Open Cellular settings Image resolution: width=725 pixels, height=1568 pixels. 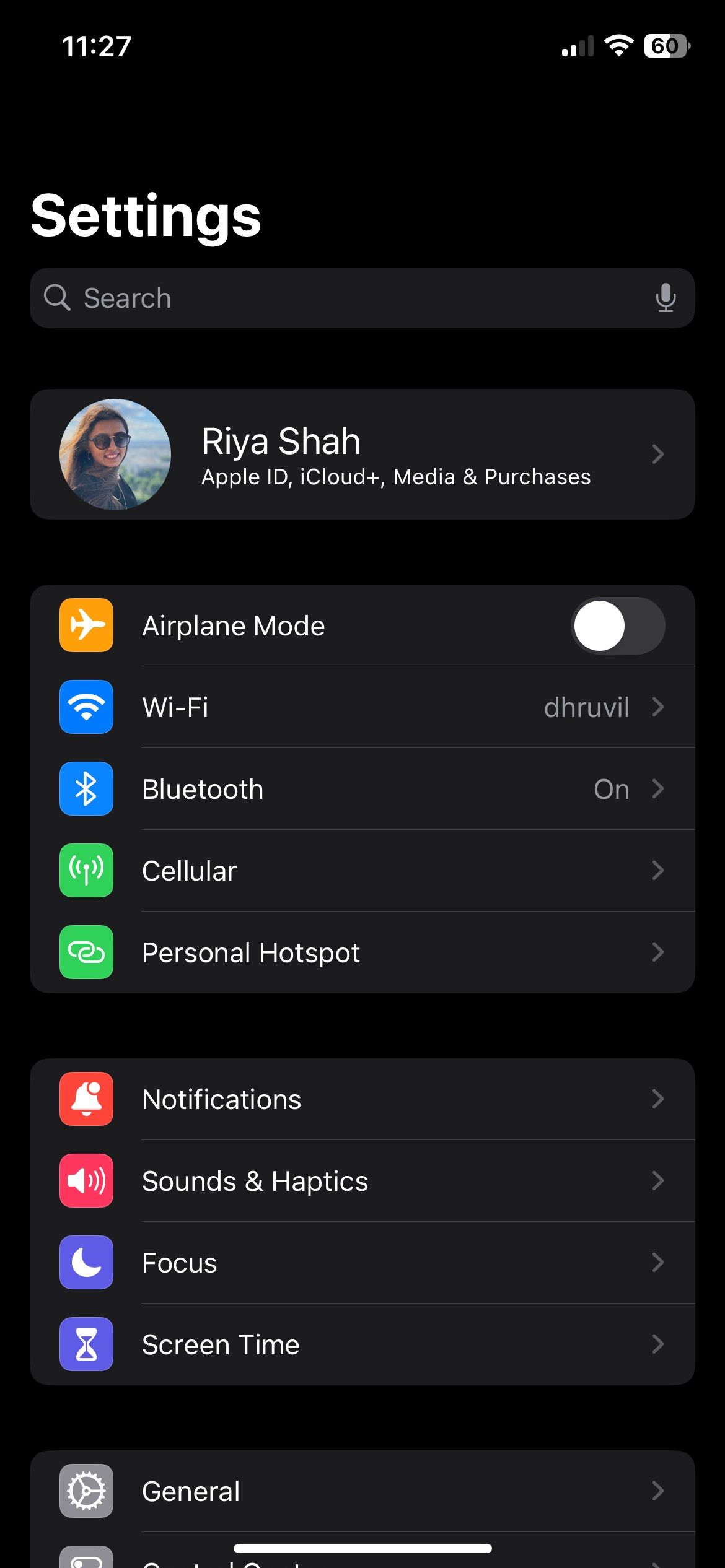[x=362, y=871]
